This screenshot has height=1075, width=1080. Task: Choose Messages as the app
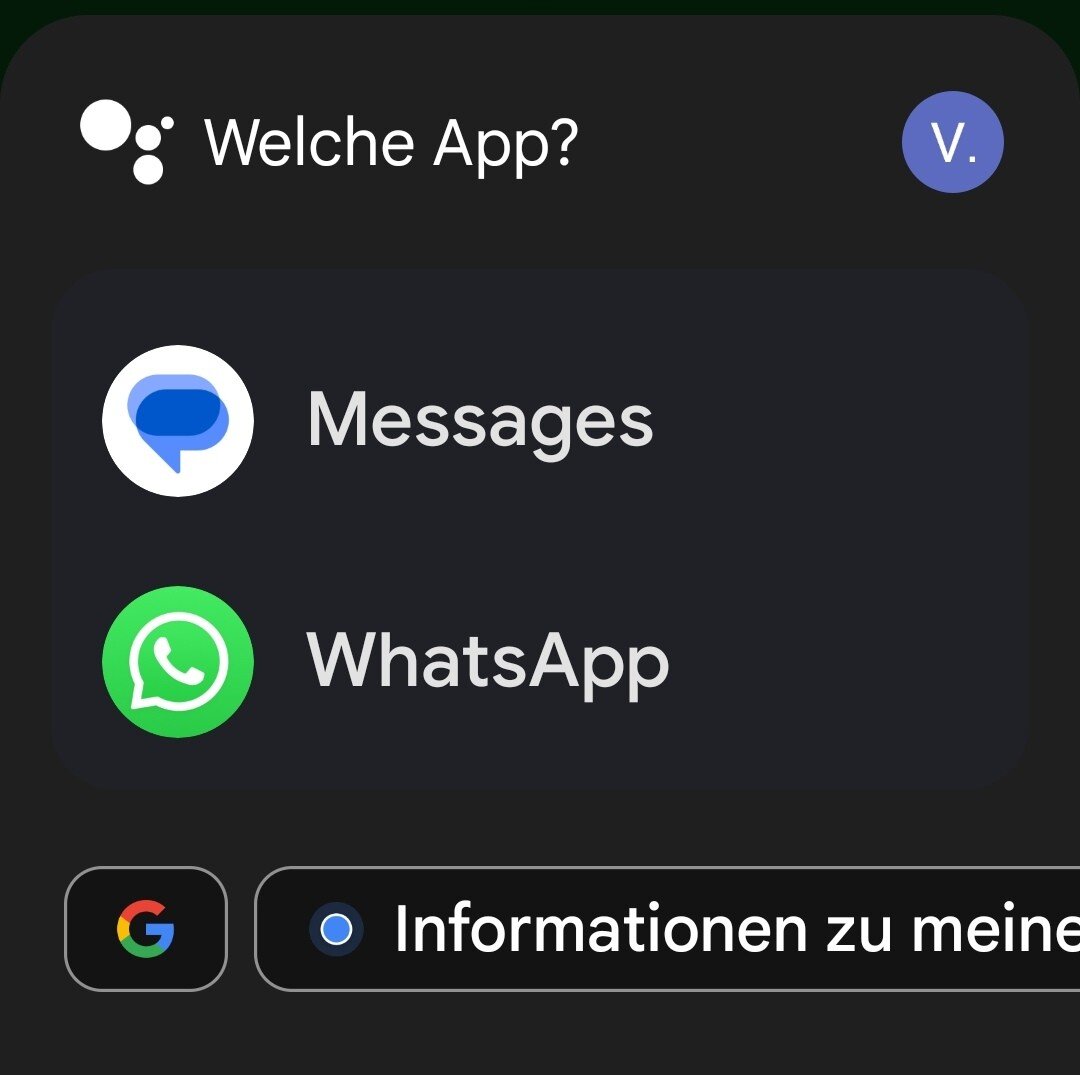480,420
